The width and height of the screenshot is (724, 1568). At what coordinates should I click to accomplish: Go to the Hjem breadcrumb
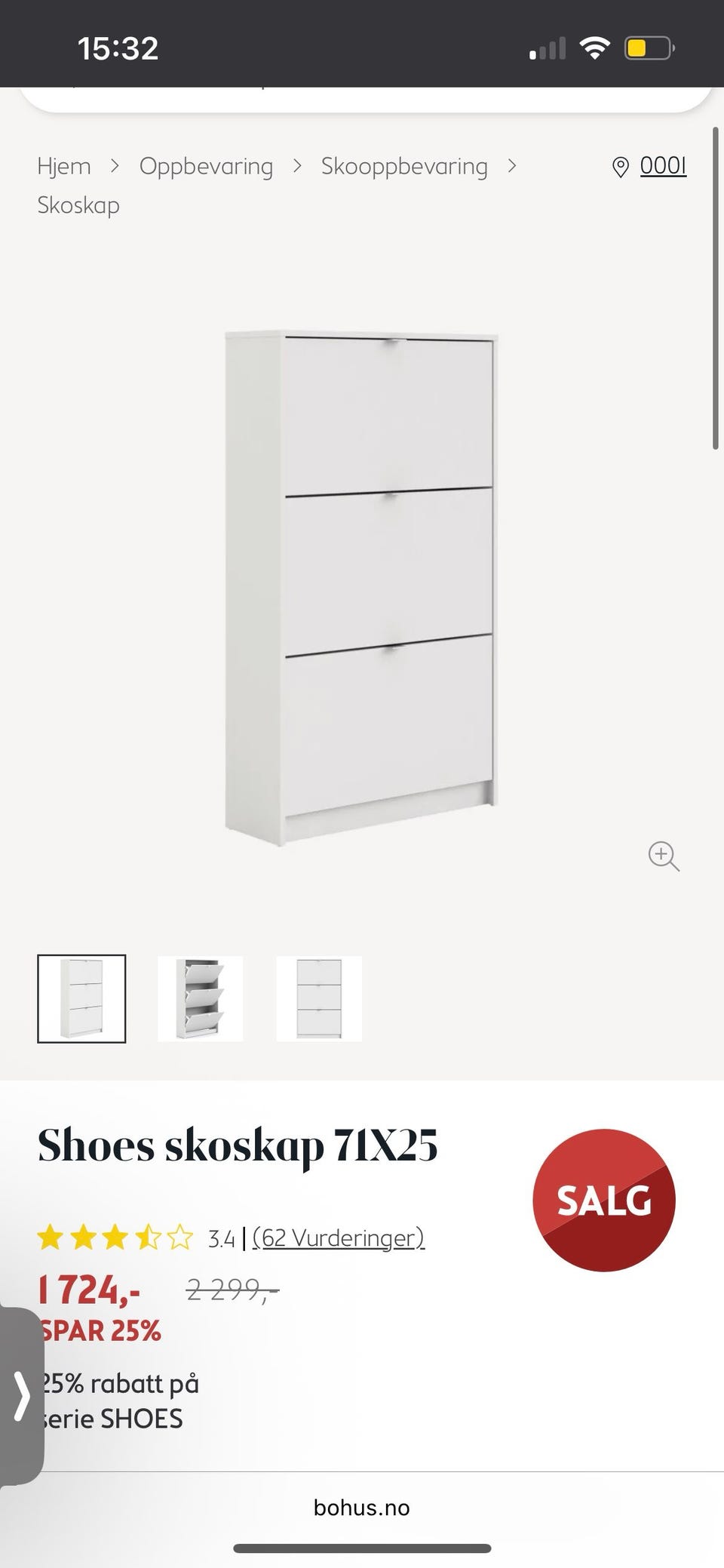(64, 166)
